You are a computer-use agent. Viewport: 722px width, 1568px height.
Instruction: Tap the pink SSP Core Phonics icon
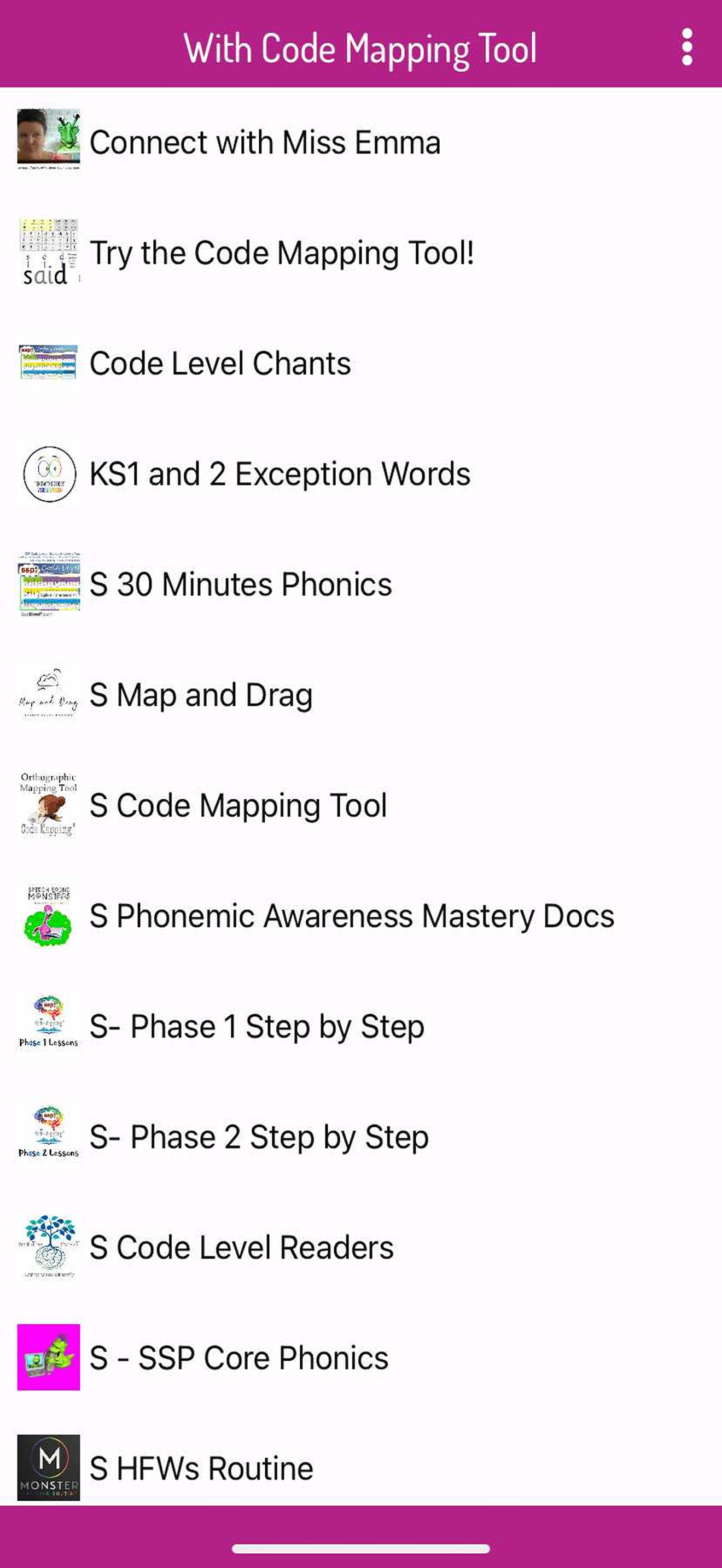click(x=48, y=1357)
